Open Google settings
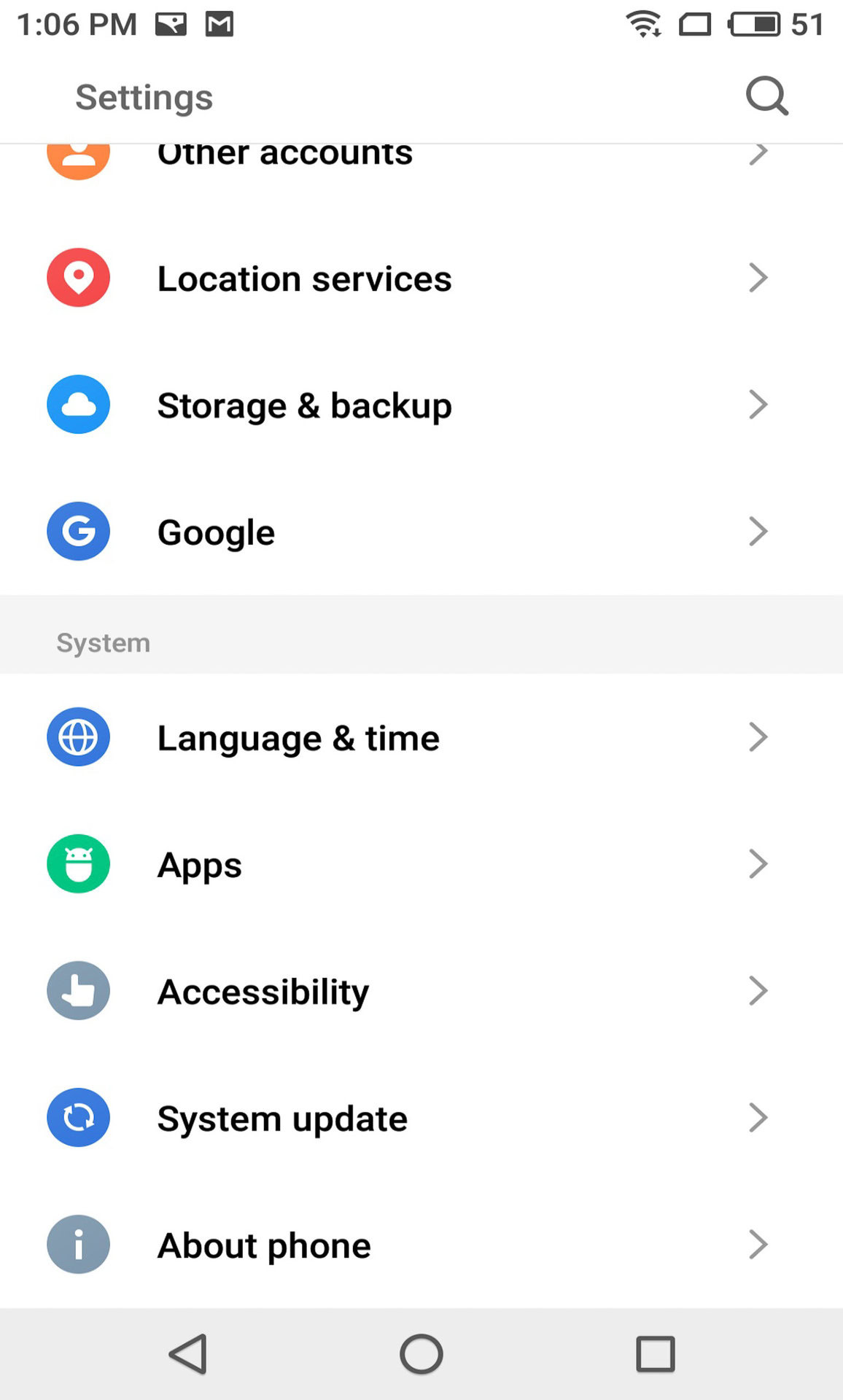 point(217,532)
